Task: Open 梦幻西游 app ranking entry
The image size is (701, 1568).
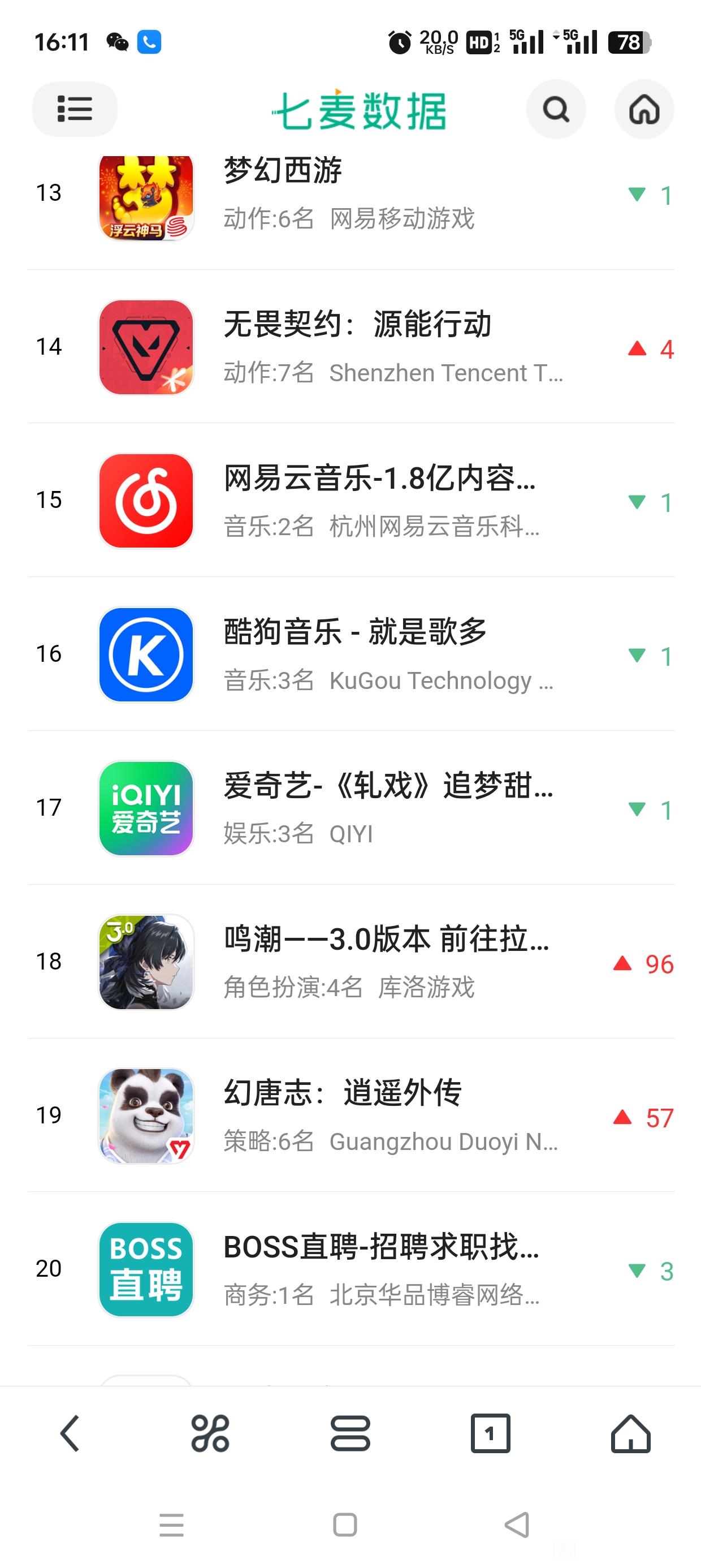Action: pos(350,193)
